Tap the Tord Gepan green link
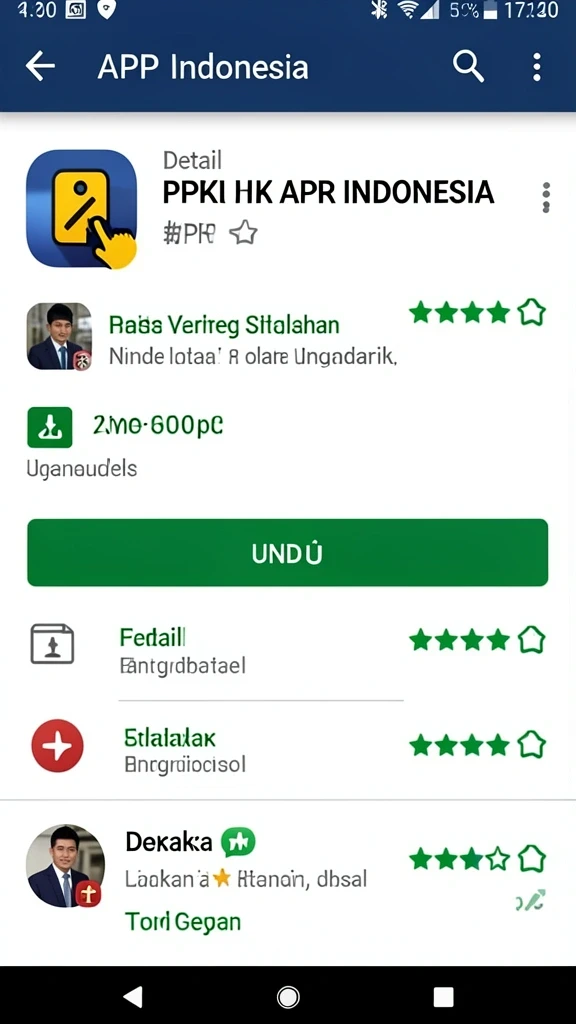 [183, 921]
